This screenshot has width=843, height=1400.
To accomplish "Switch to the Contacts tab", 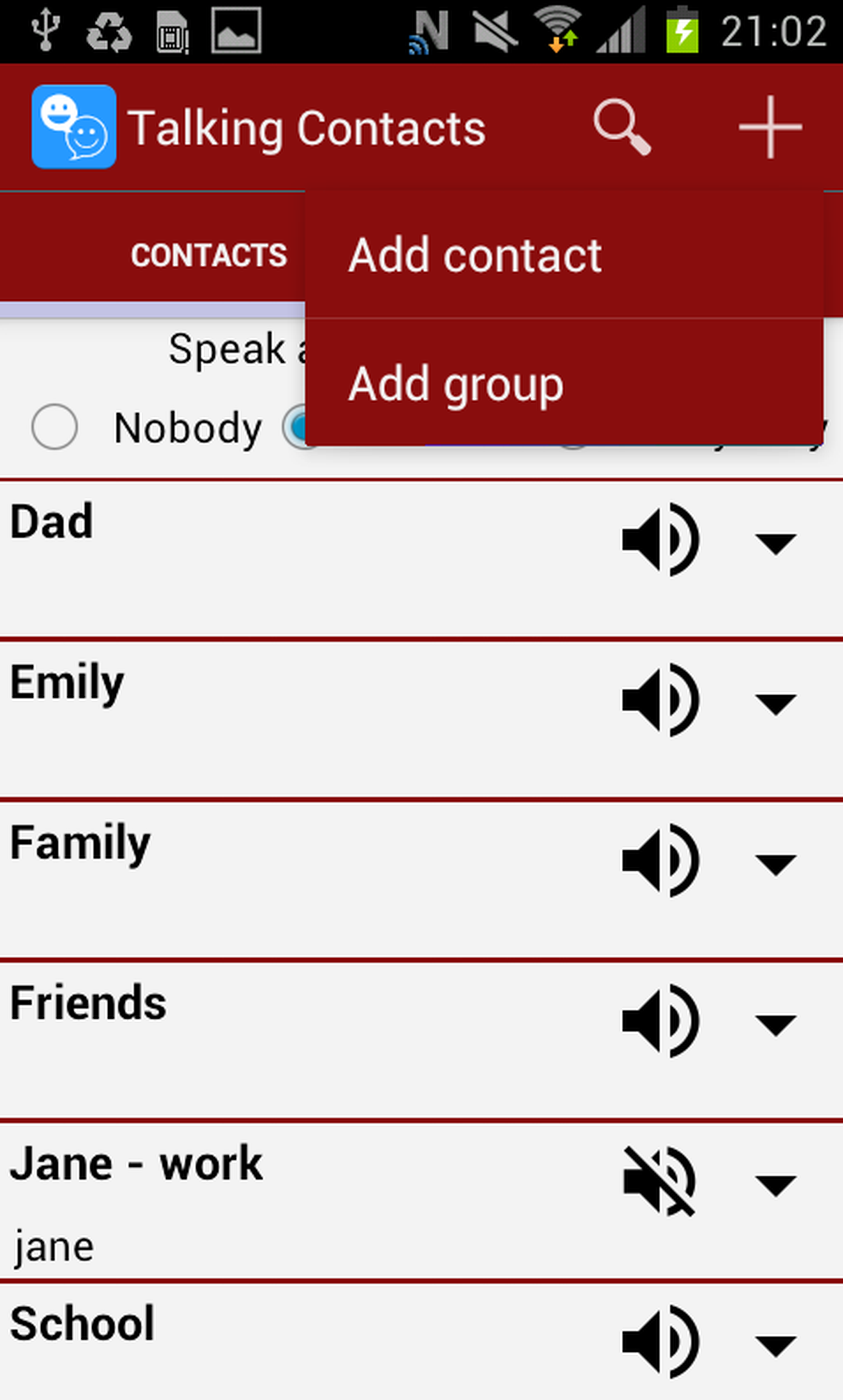I will tap(209, 255).
